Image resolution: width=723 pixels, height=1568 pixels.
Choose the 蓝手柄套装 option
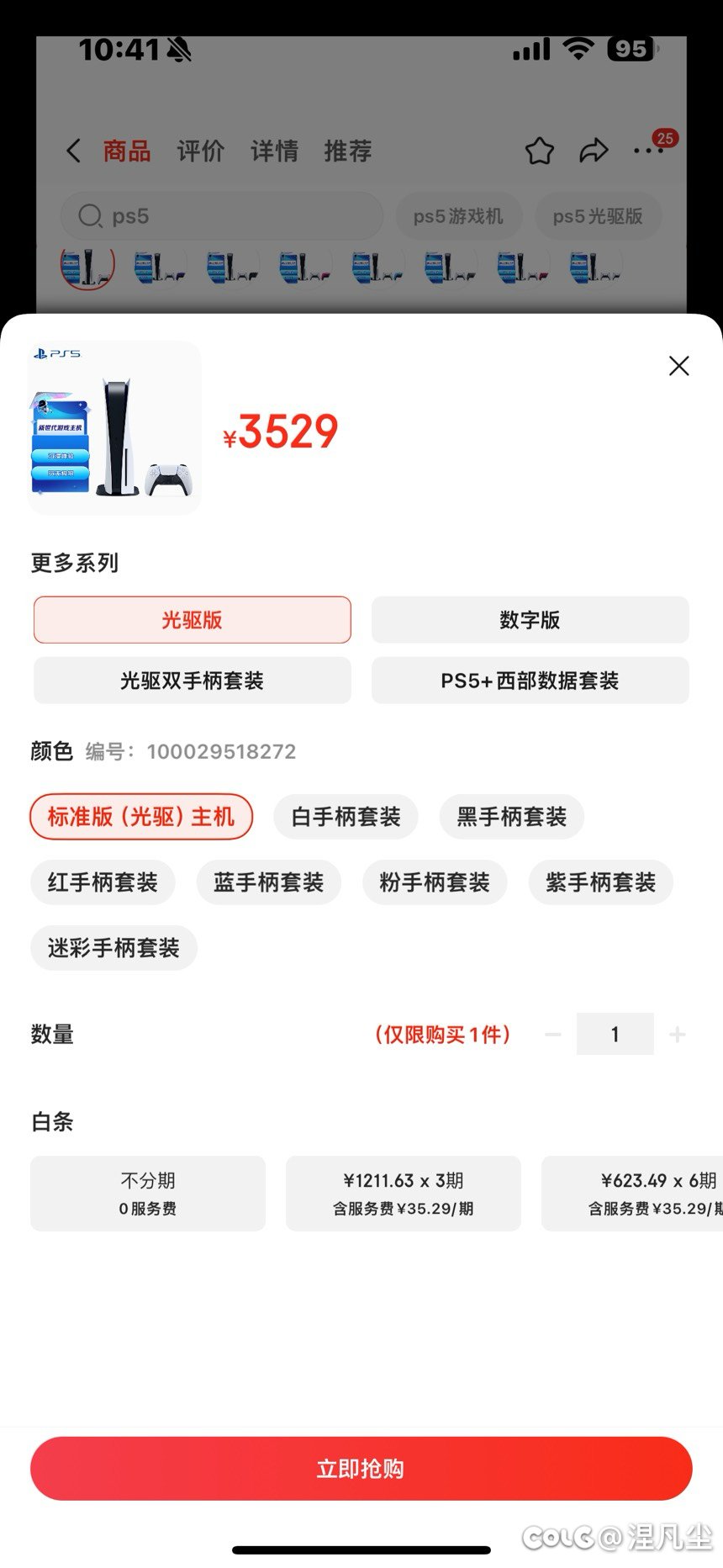[268, 882]
